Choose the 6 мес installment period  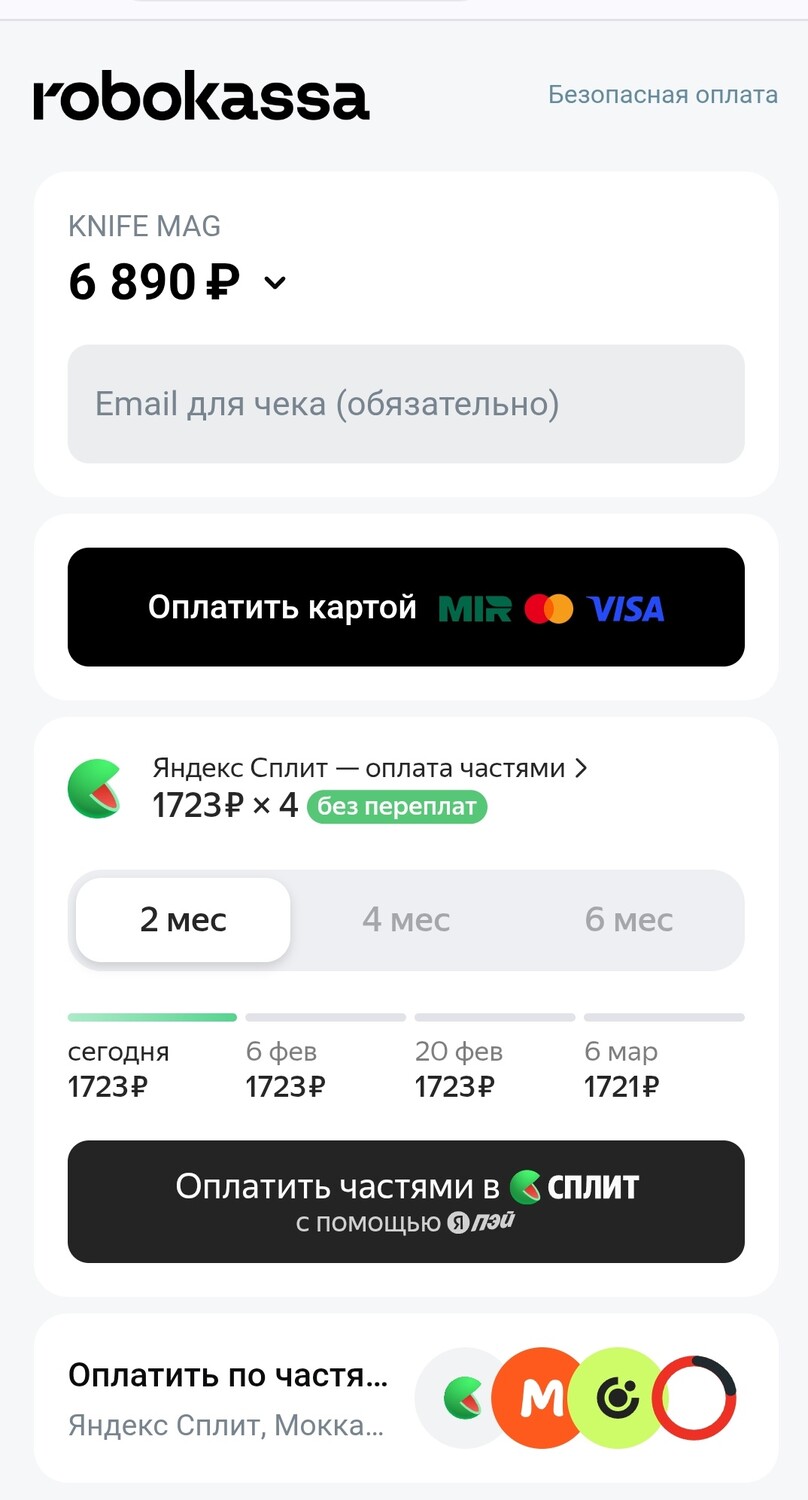point(629,920)
